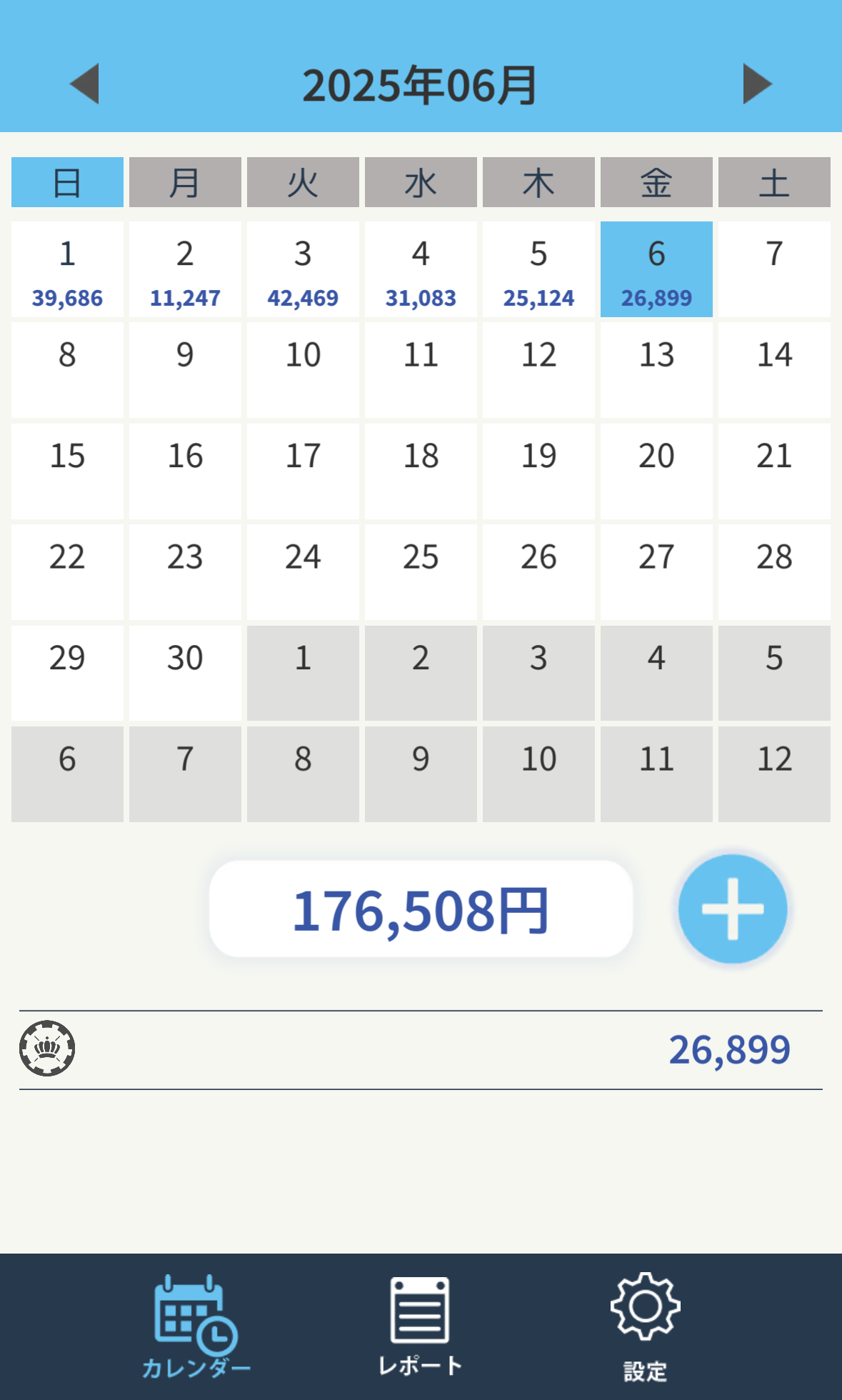Viewport: 842px width, 1400px height.
Task: Select the カレンダー tab
Action: point(196,1326)
